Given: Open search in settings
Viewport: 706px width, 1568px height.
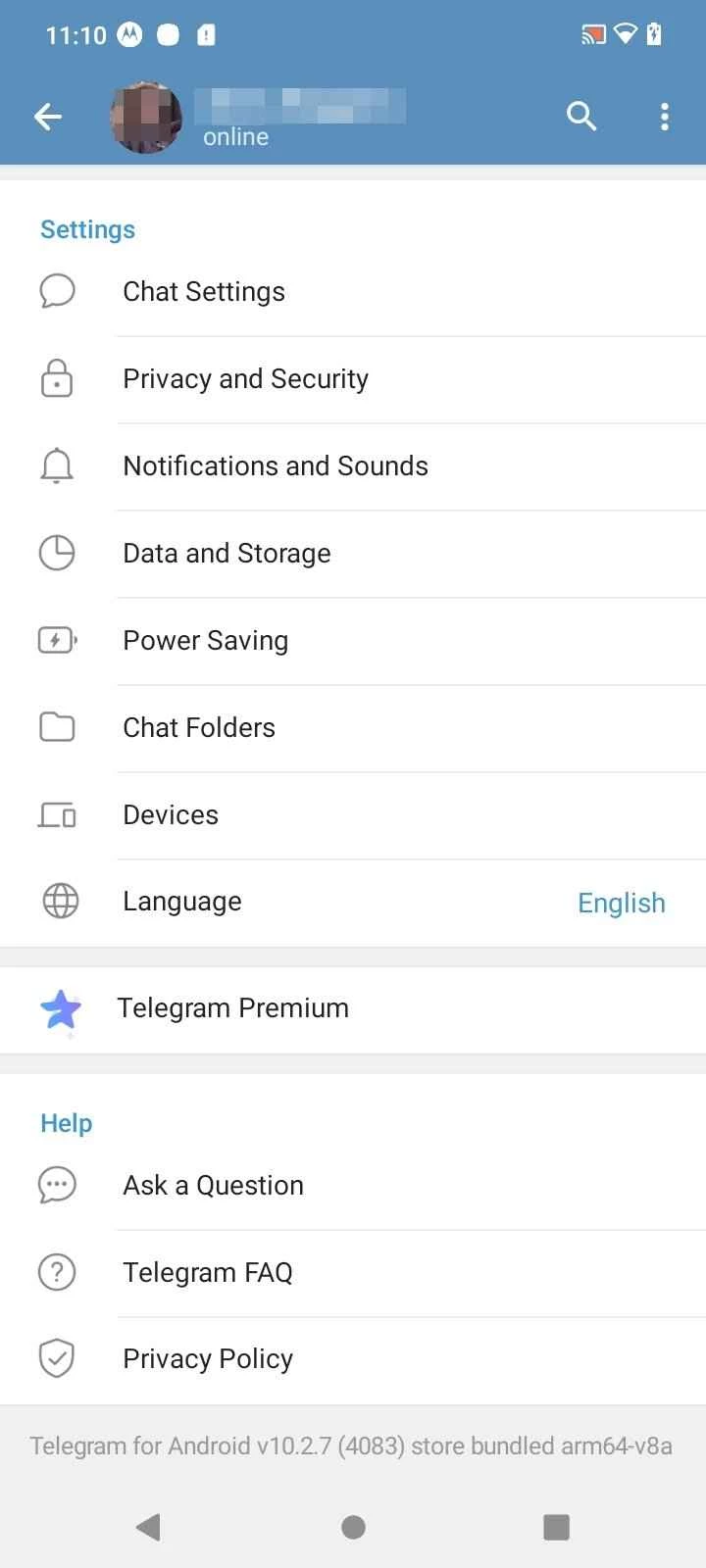Looking at the screenshot, I should click(581, 117).
